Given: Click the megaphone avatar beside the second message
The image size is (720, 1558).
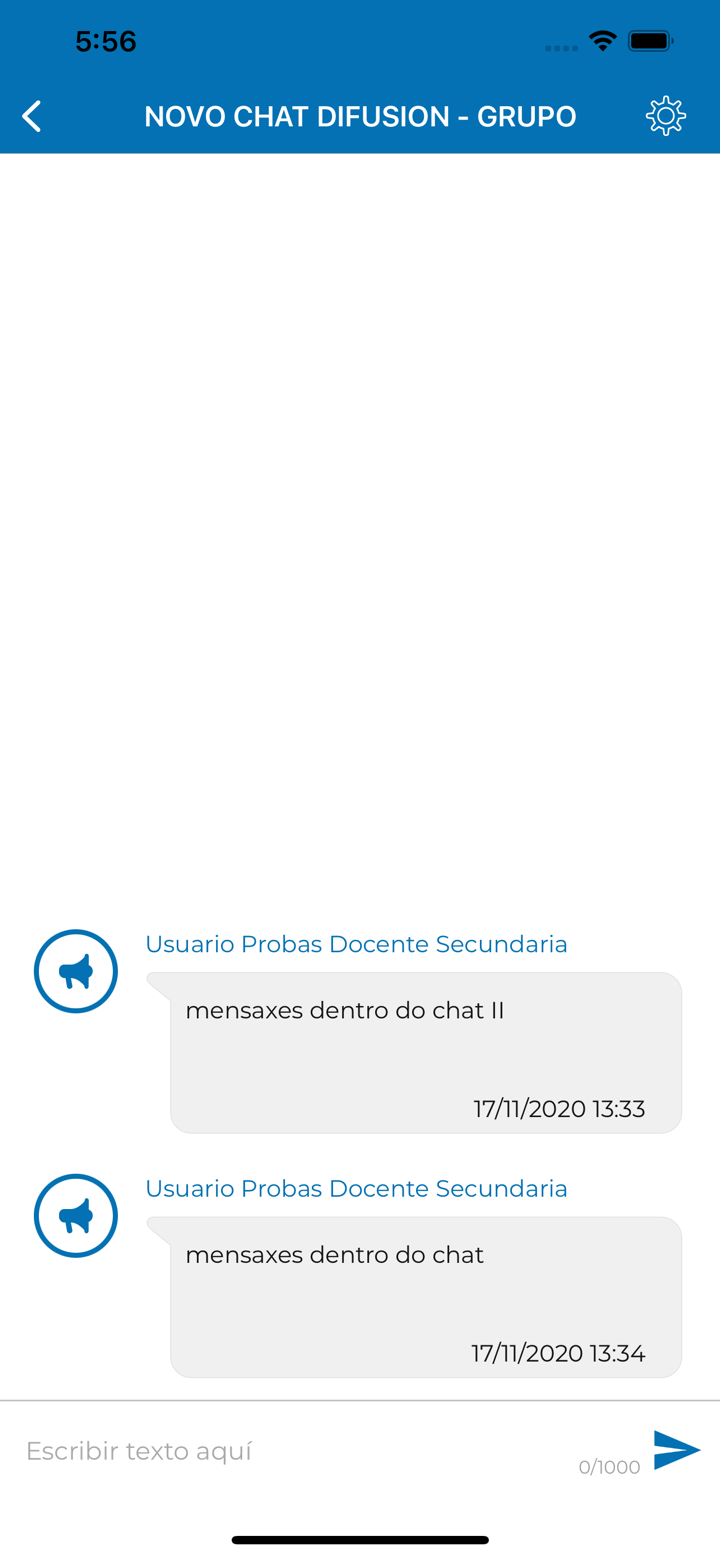Looking at the screenshot, I should pyautogui.click(x=75, y=1215).
